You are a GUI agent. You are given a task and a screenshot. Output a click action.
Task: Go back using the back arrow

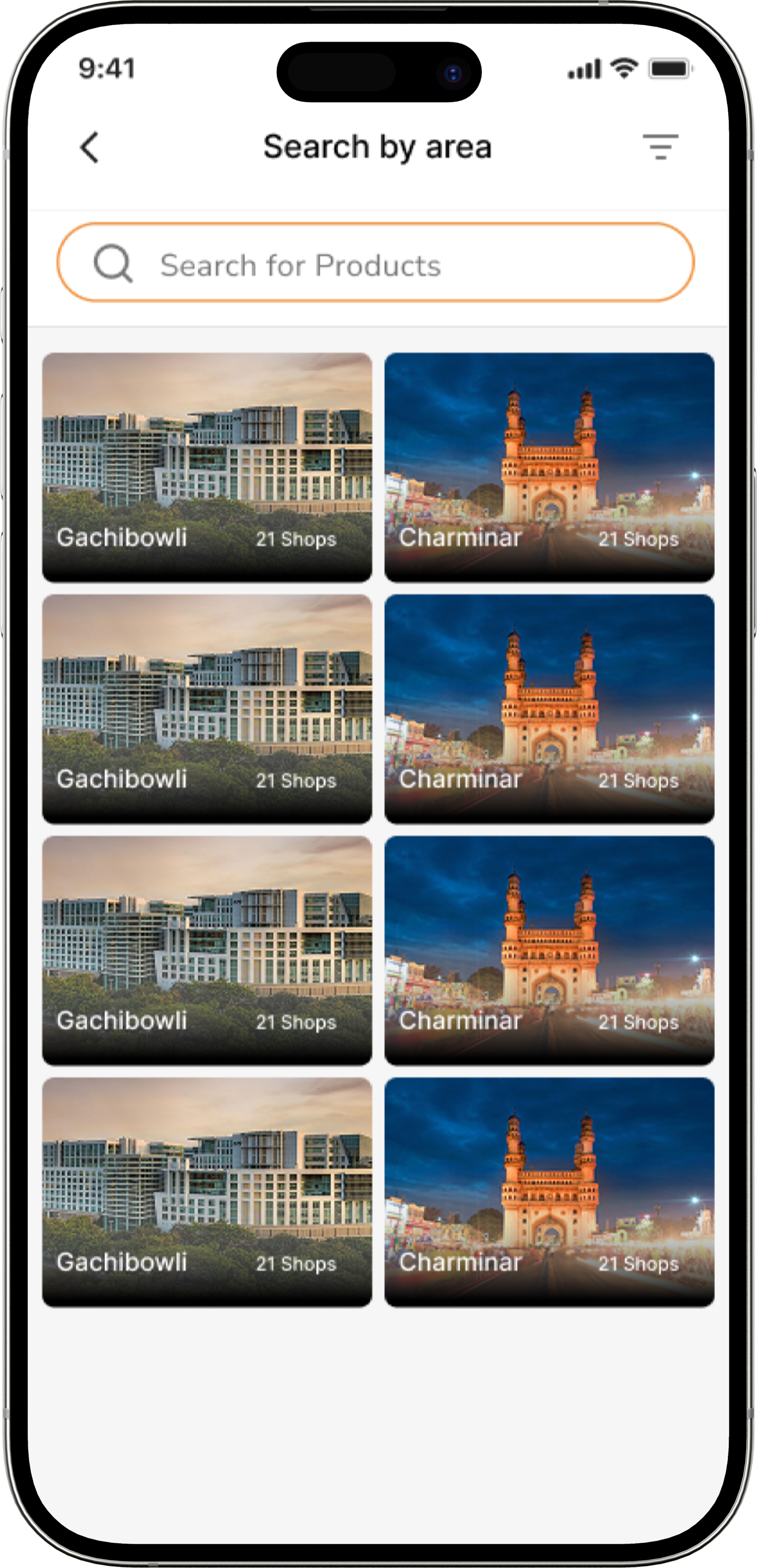pyautogui.click(x=90, y=147)
